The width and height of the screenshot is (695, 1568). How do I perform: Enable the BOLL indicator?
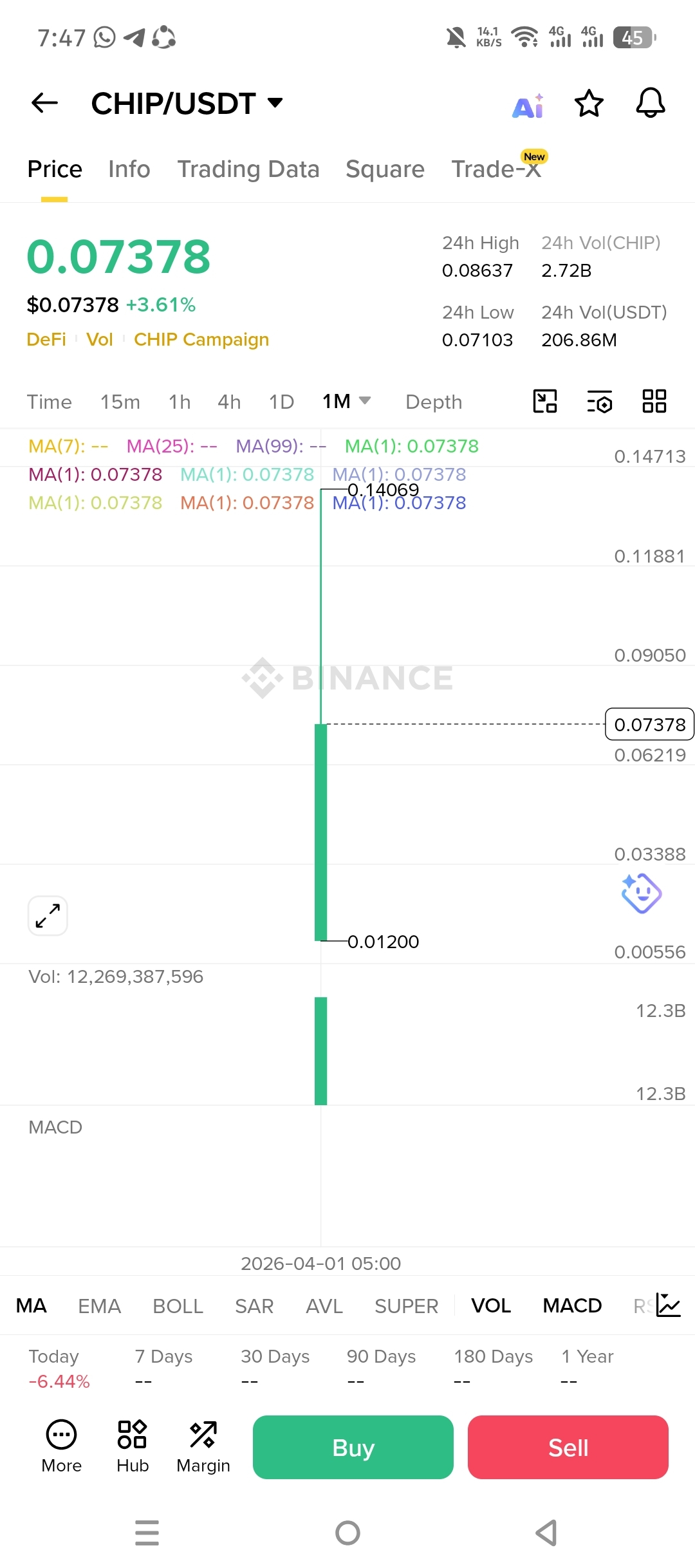[x=178, y=1306]
